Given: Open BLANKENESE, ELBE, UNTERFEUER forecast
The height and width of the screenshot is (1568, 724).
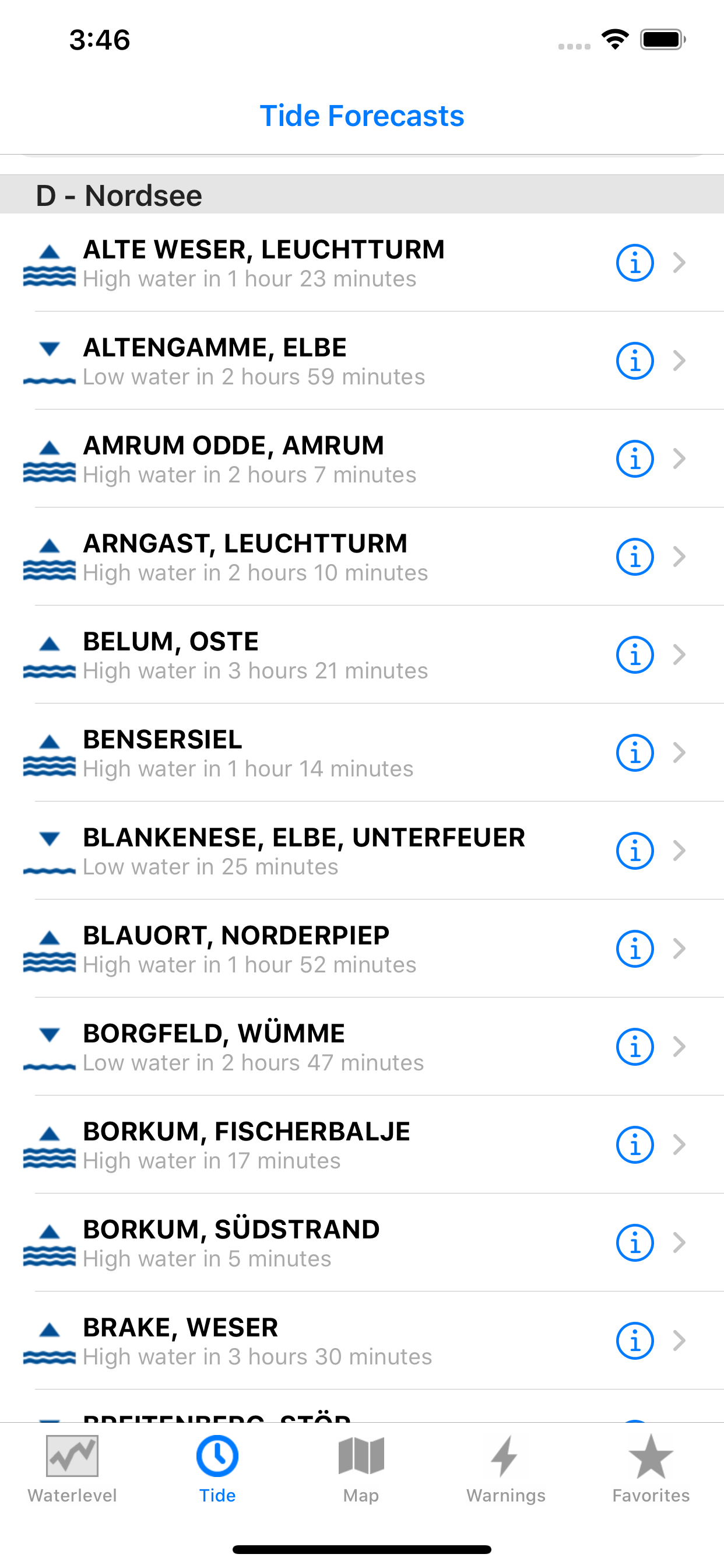Looking at the screenshot, I should click(x=304, y=851).
